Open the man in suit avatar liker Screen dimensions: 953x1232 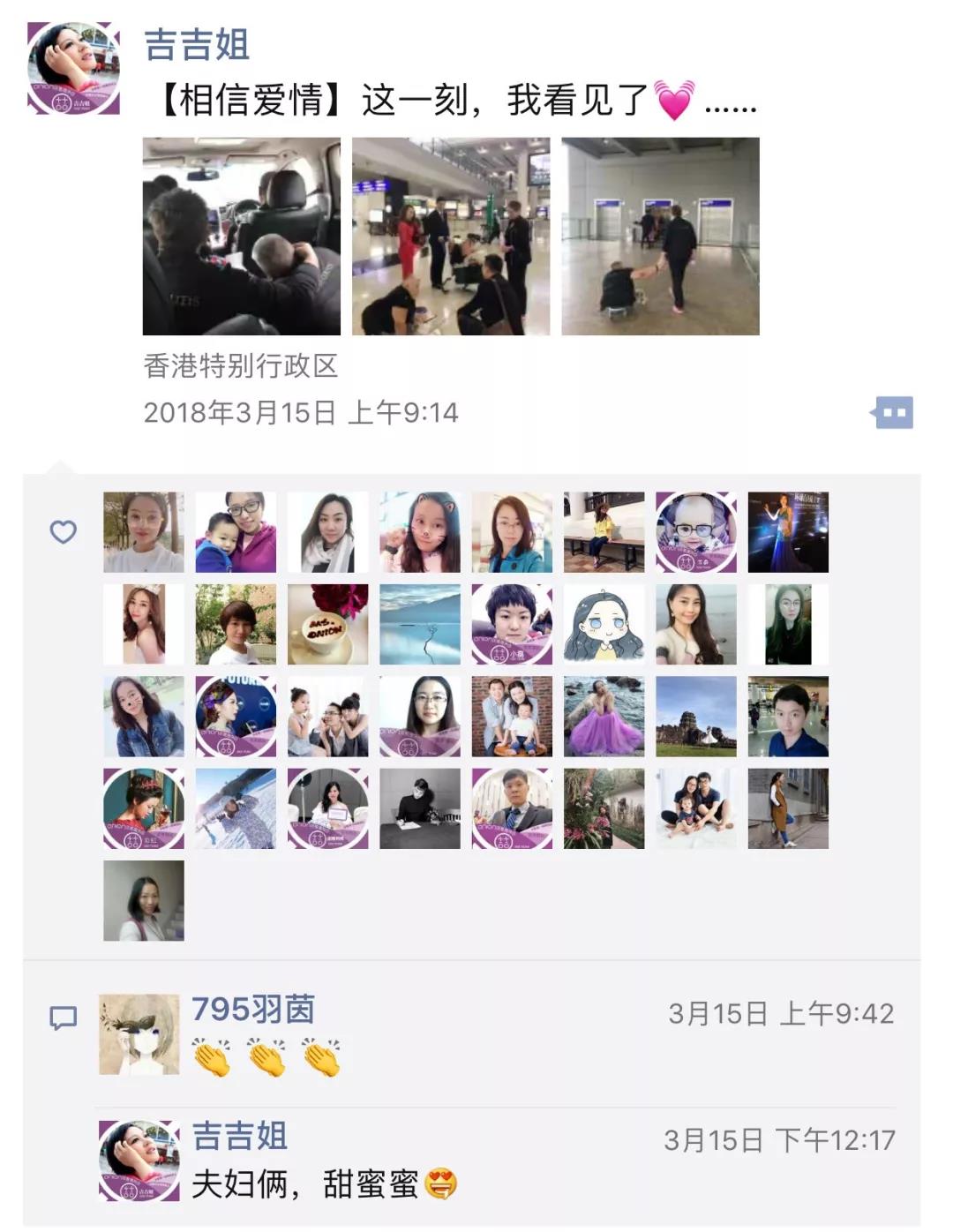[x=512, y=808]
